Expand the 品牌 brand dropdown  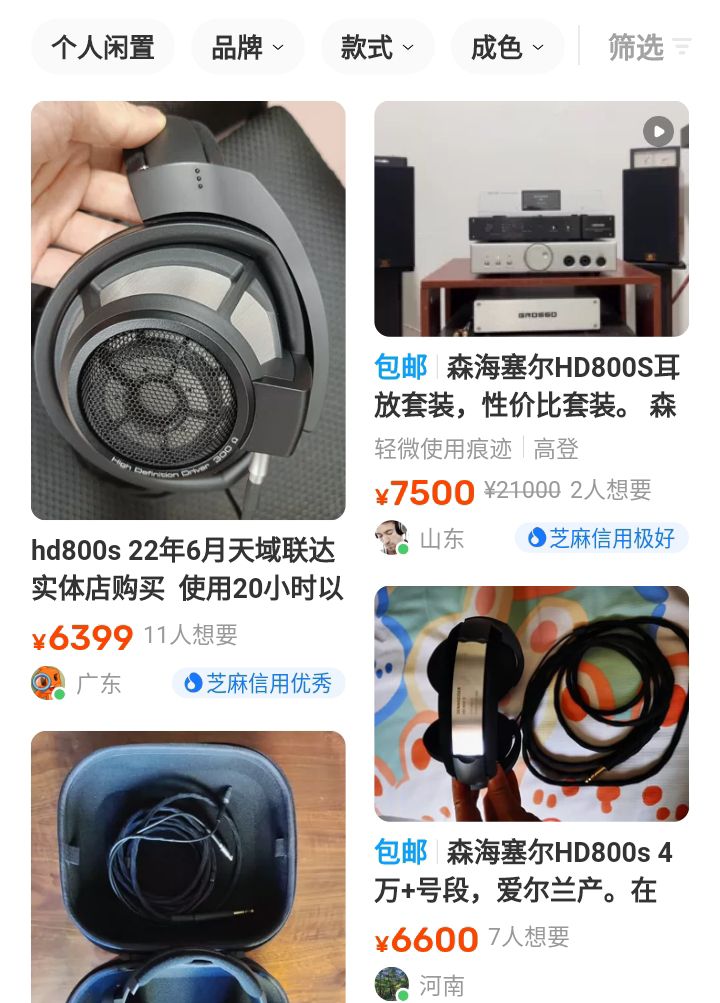pyautogui.click(x=248, y=46)
